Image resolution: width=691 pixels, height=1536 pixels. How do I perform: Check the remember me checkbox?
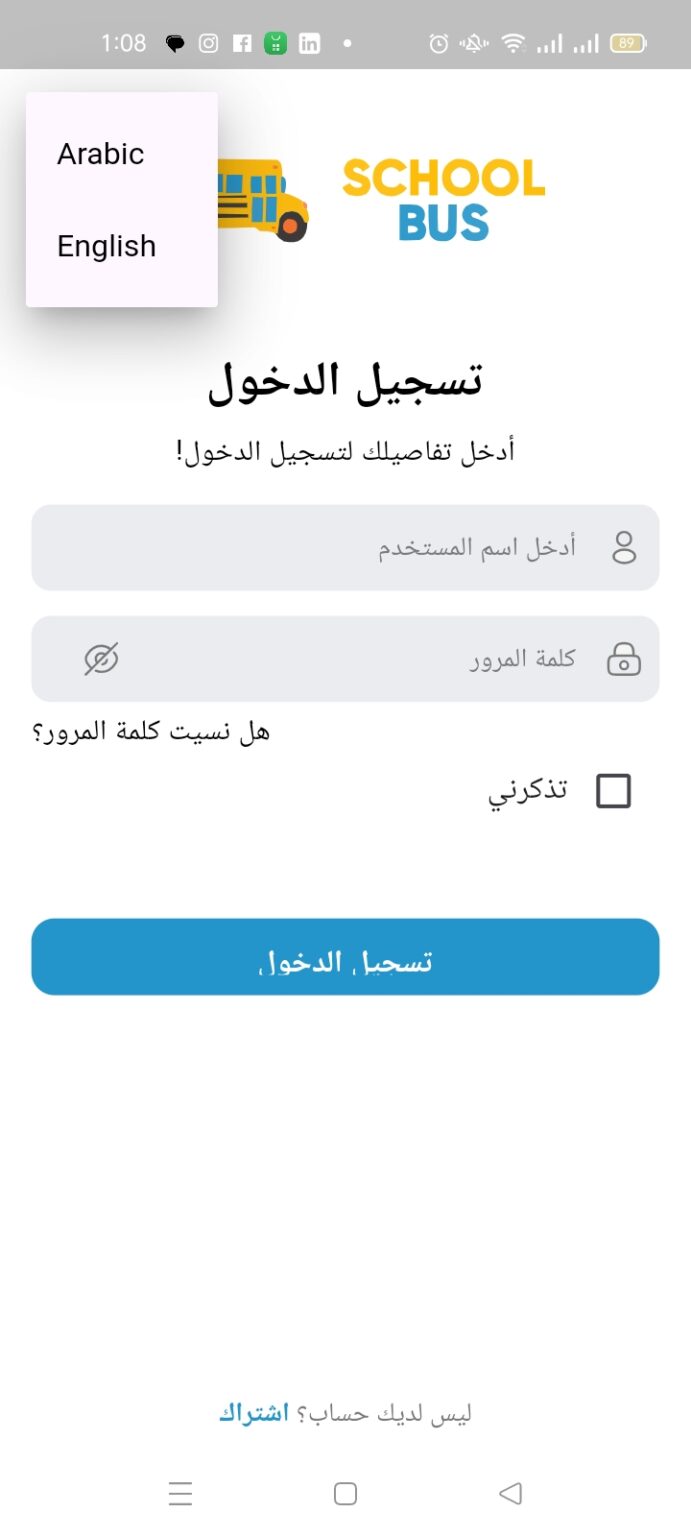point(613,791)
